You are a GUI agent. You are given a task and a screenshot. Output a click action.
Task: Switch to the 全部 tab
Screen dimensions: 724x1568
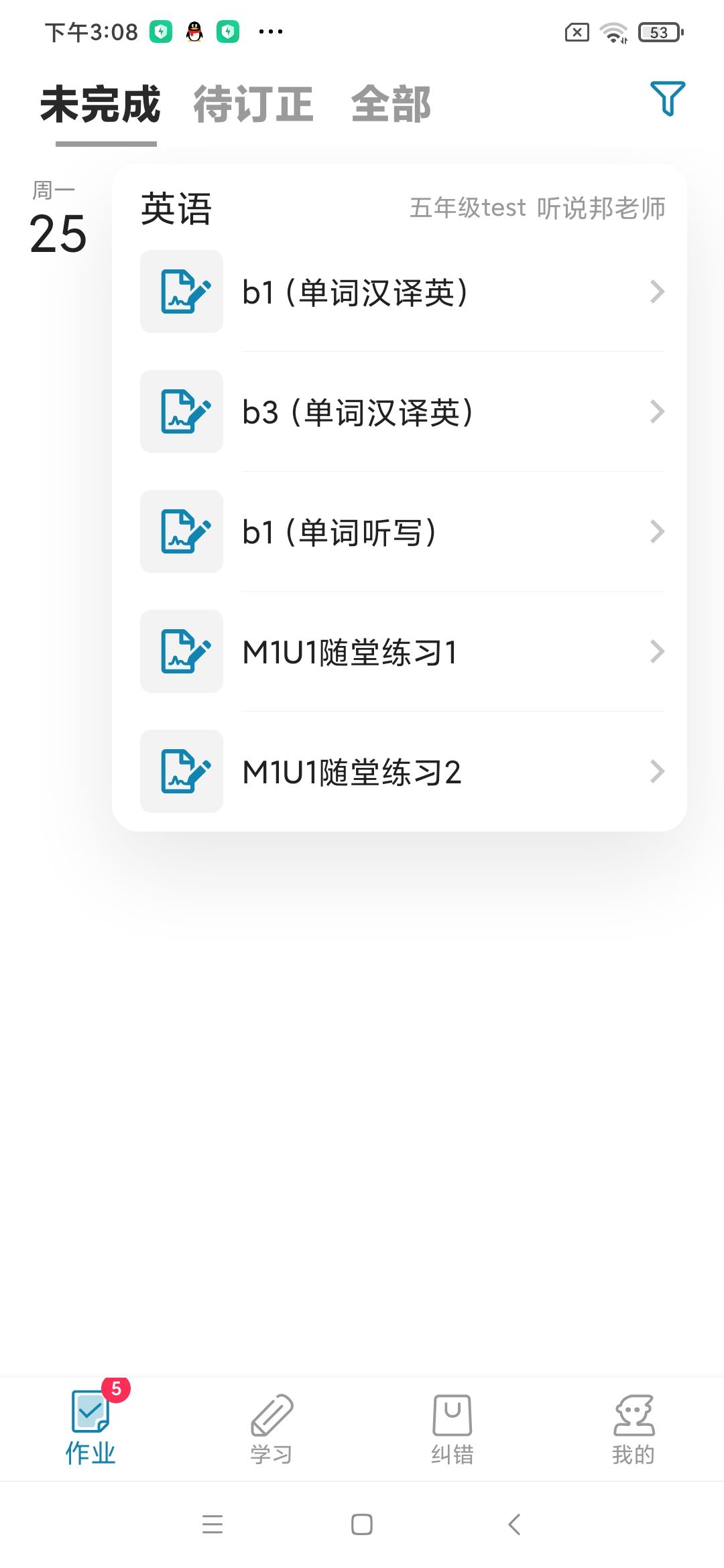coord(391,105)
